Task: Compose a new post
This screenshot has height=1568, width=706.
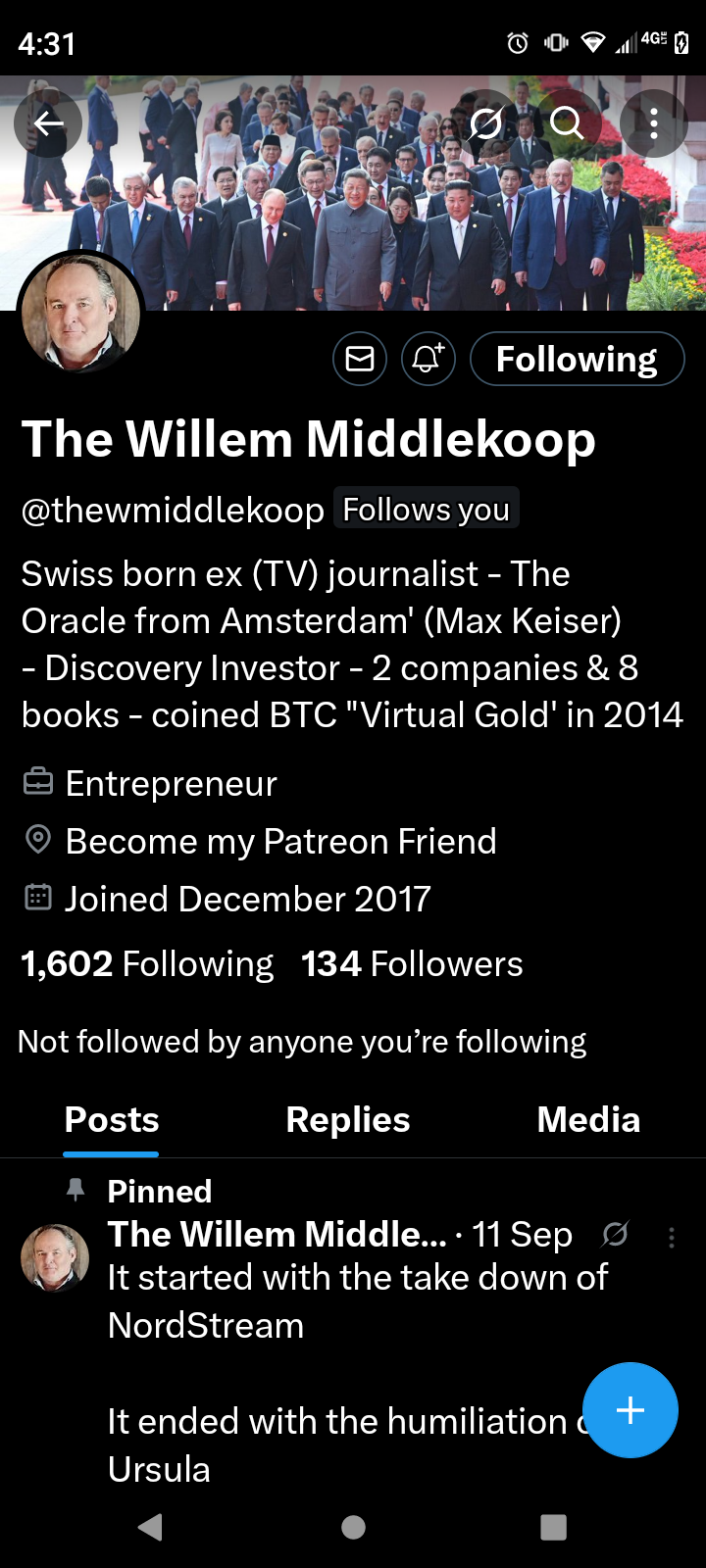Action: (630, 1410)
